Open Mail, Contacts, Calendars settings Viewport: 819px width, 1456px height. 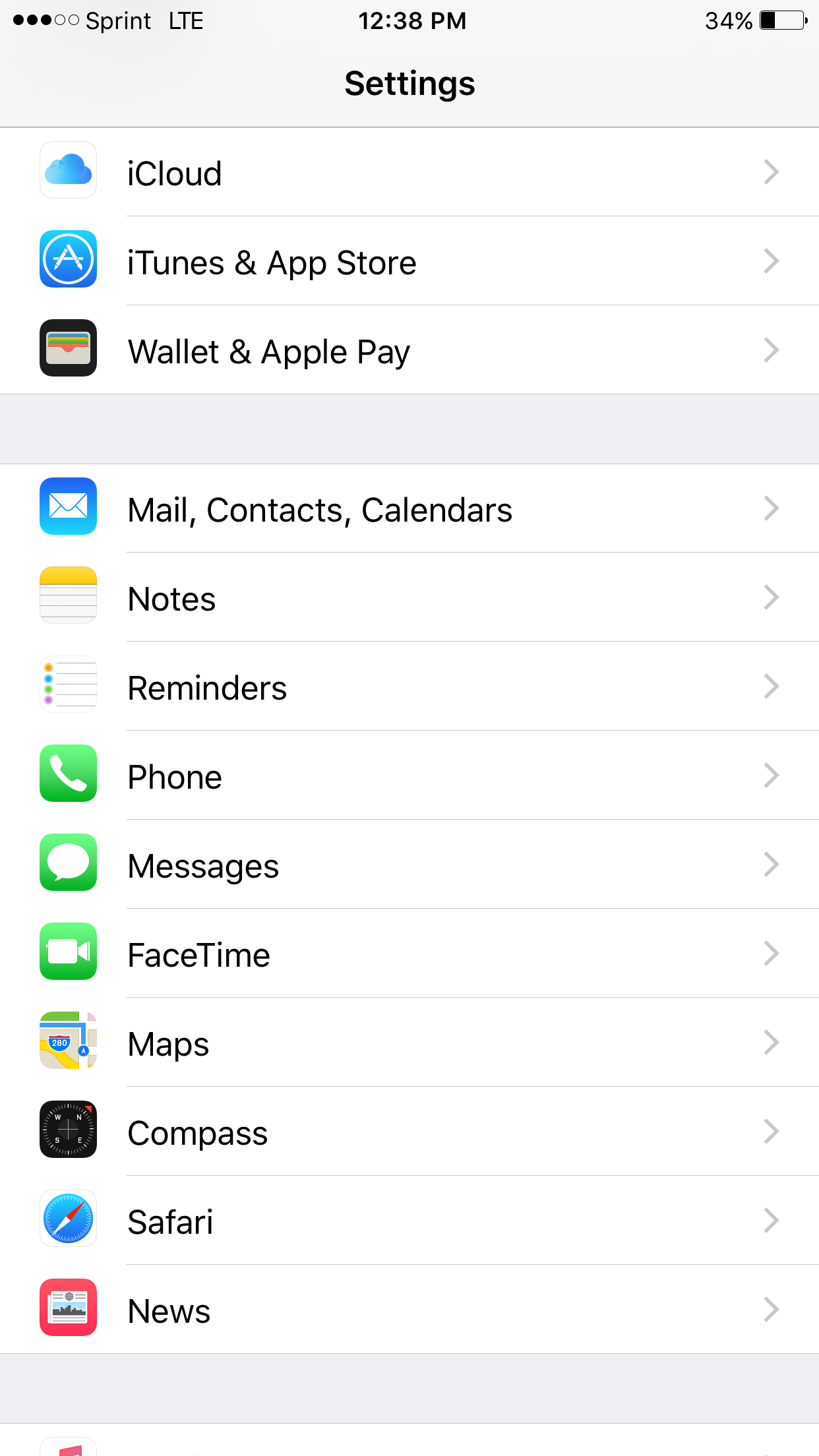409,509
